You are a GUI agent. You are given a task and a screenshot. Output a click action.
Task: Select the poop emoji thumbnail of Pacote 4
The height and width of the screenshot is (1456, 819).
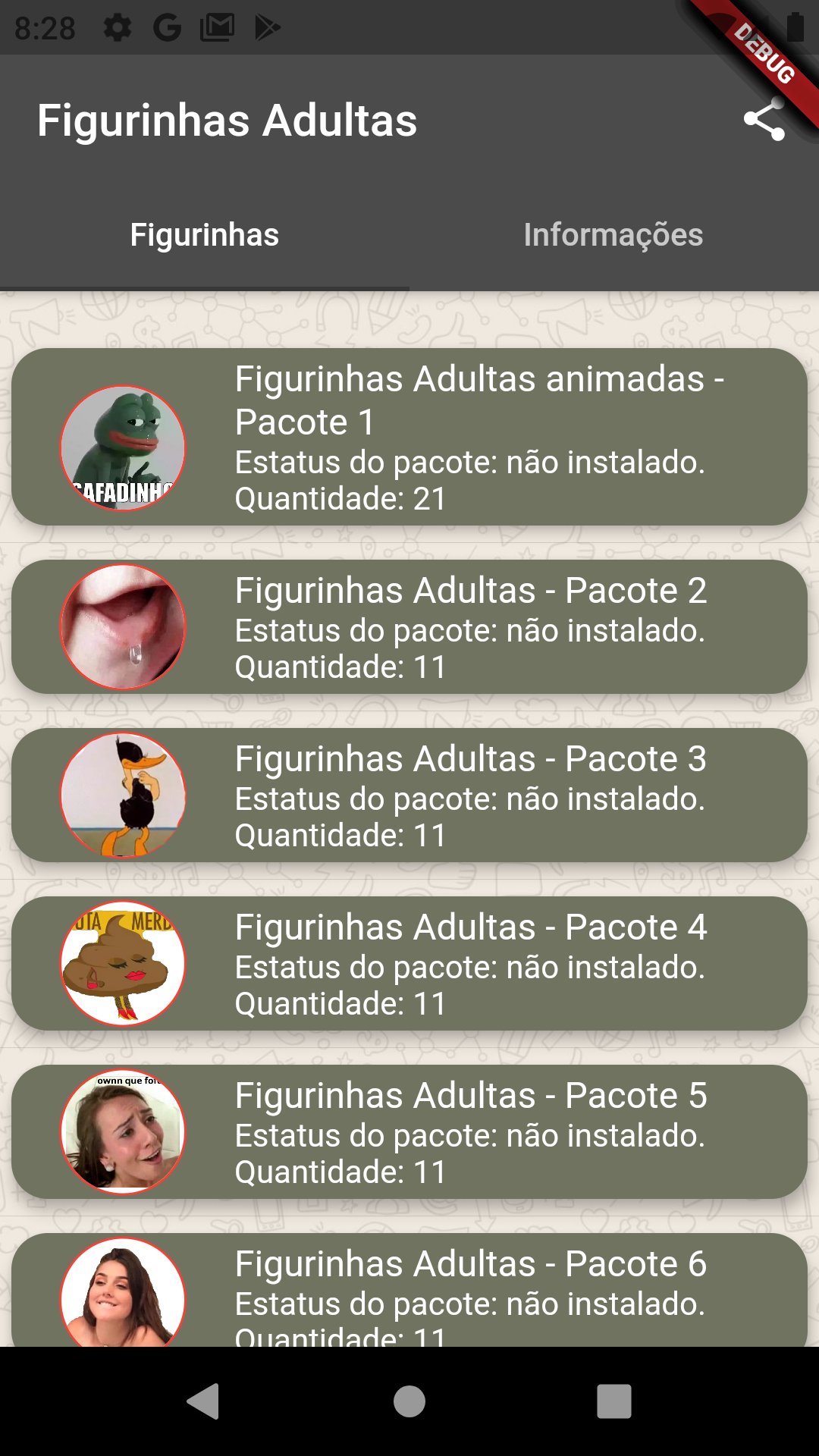(123, 963)
